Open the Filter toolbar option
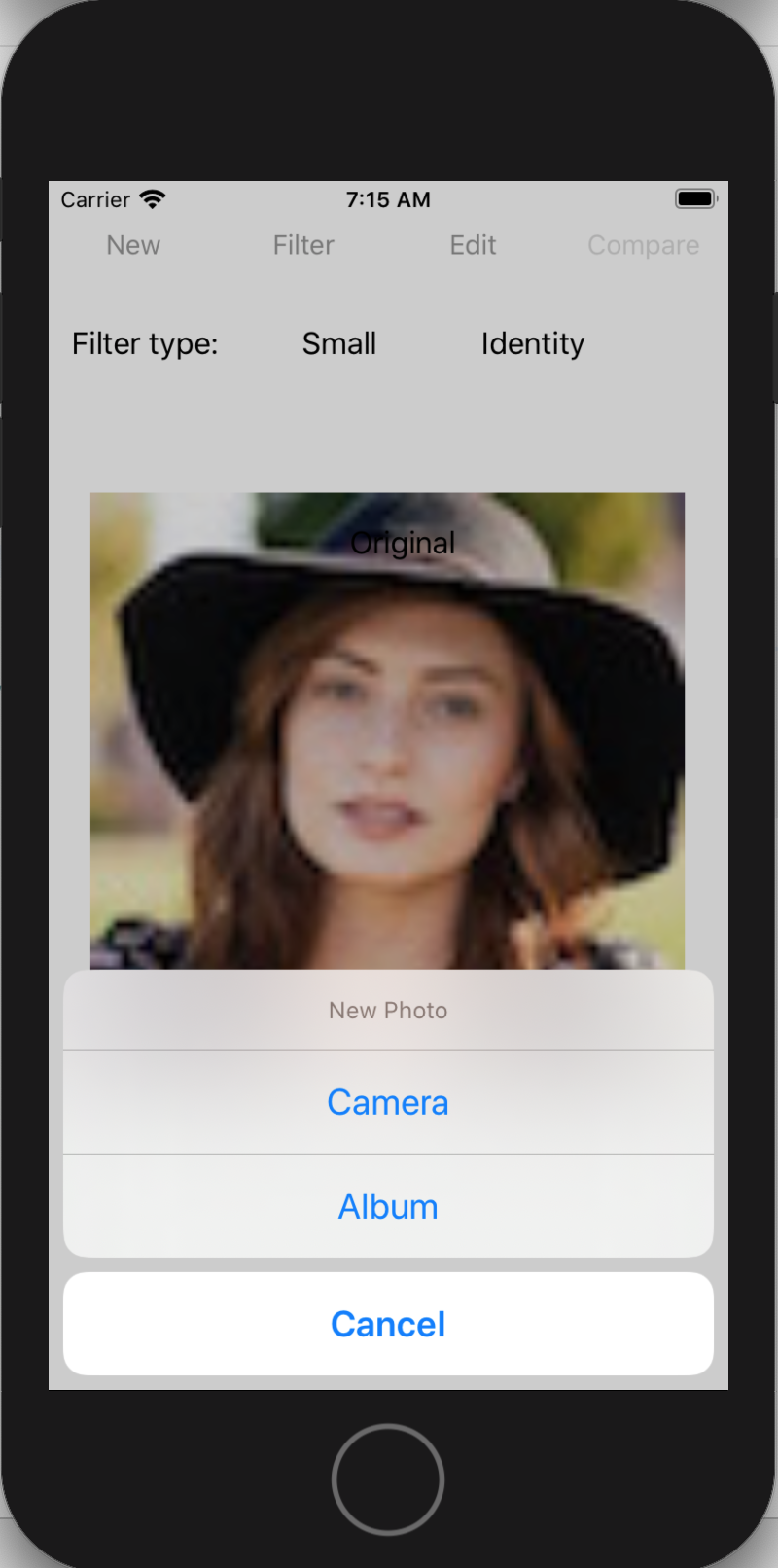Image resolution: width=778 pixels, height=1568 pixels. pyautogui.click(x=303, y=245)
